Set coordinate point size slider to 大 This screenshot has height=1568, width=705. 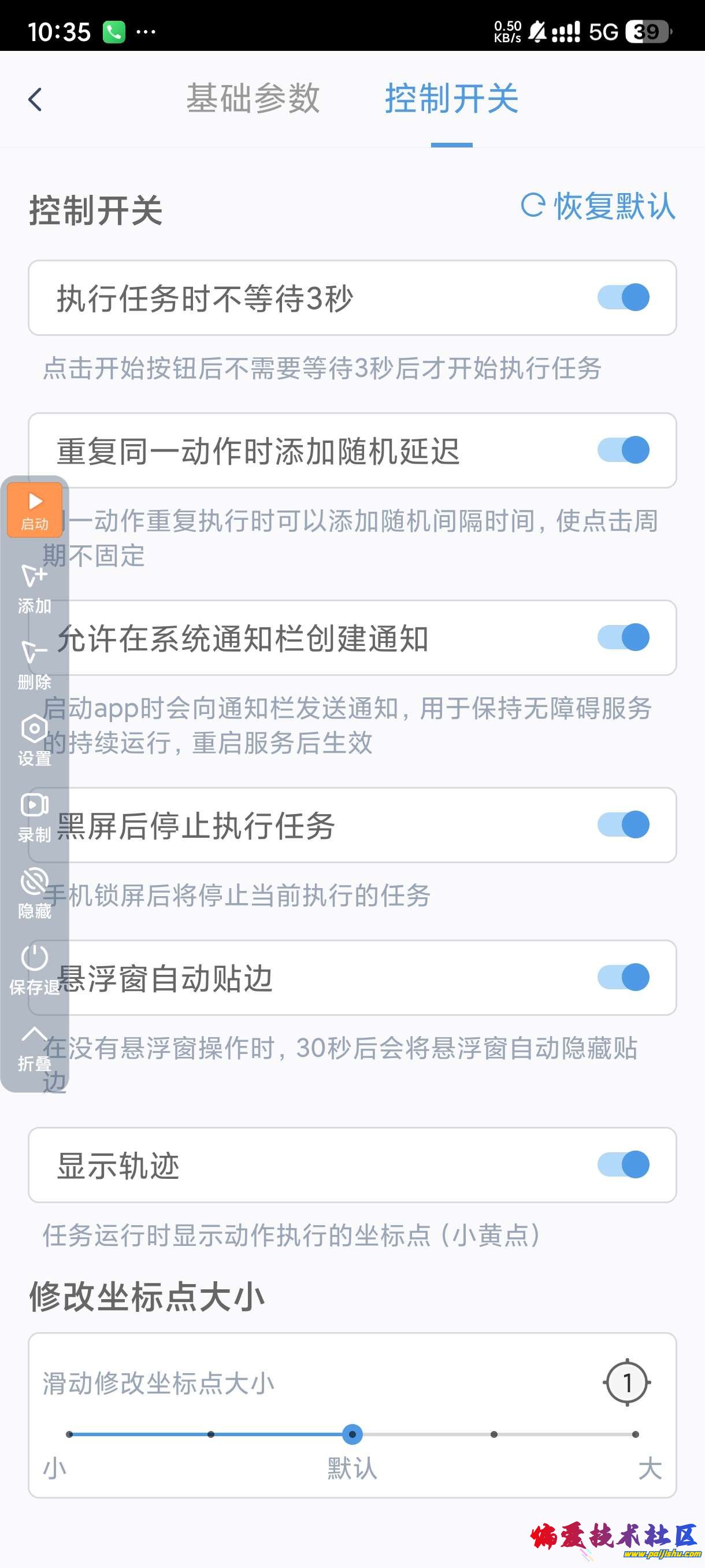(x=635, y=1434)
